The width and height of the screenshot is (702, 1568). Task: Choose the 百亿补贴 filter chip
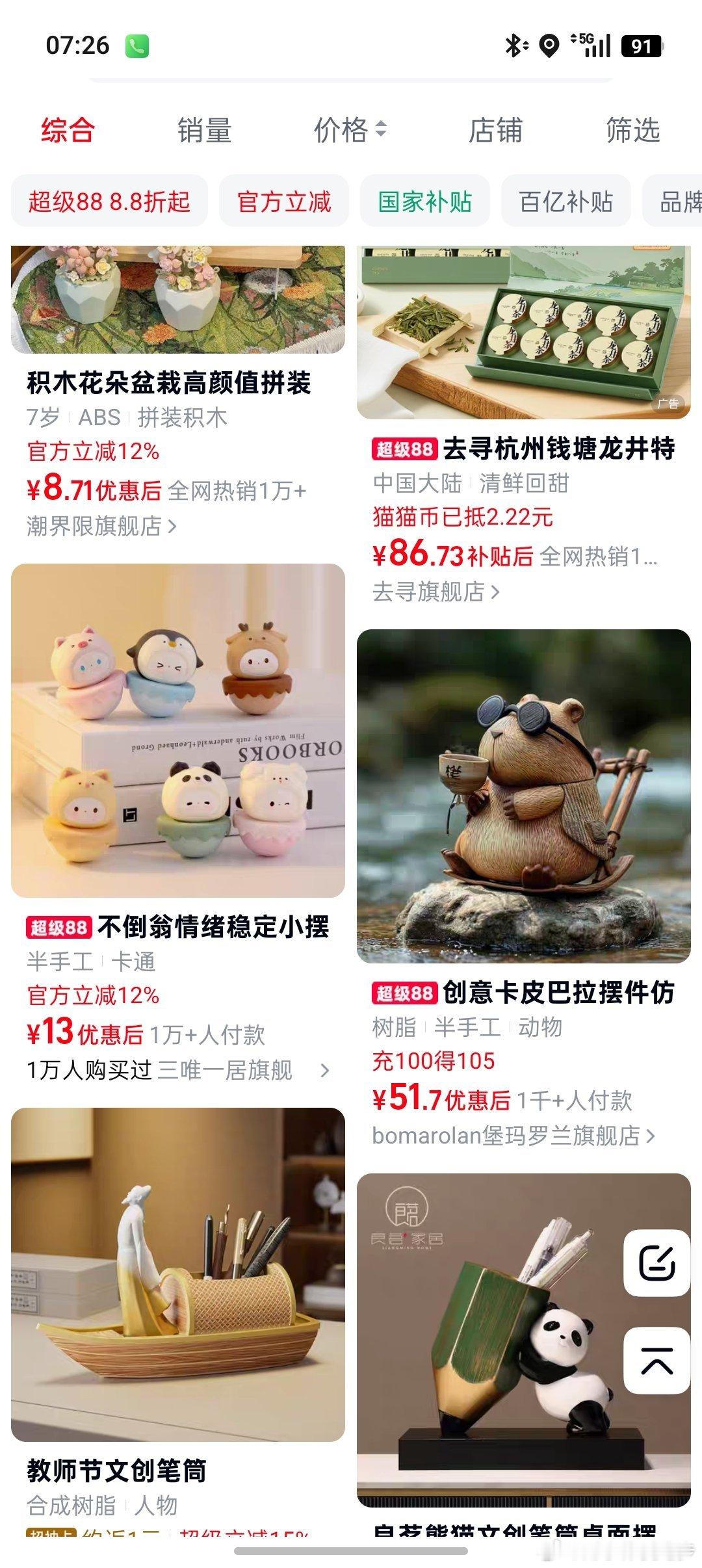566,202
